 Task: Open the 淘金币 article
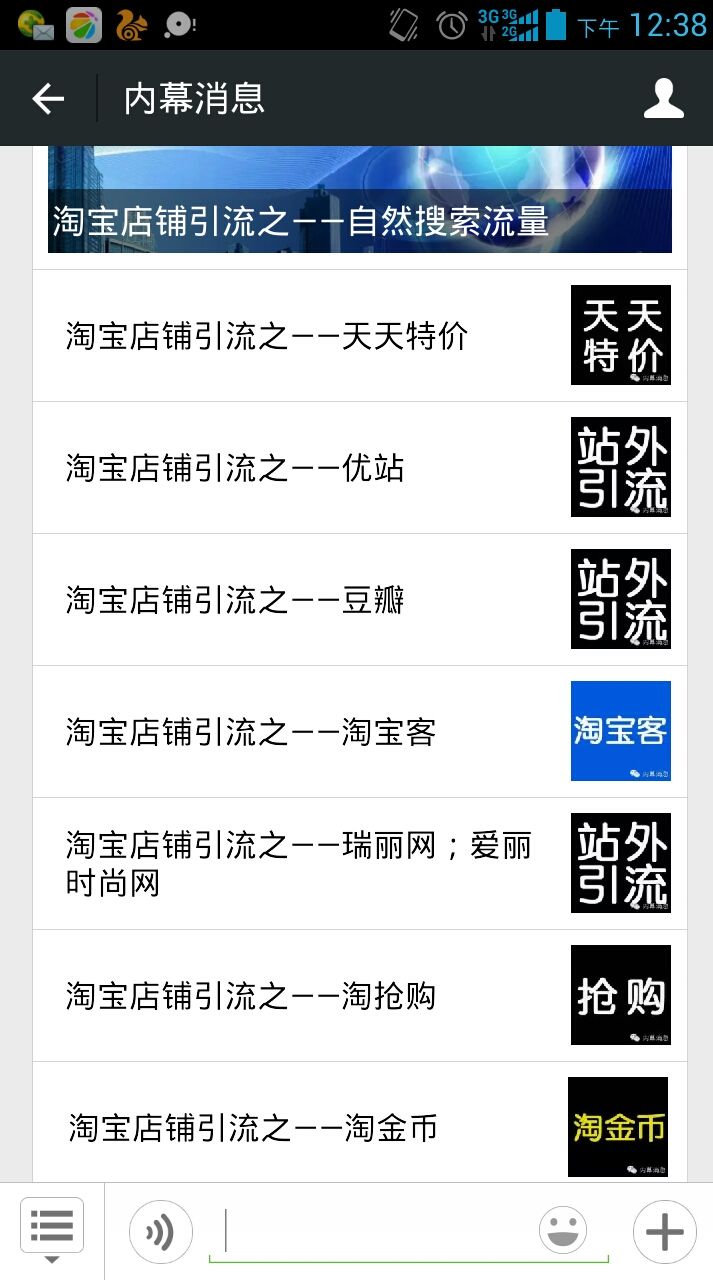(359, 1127)
